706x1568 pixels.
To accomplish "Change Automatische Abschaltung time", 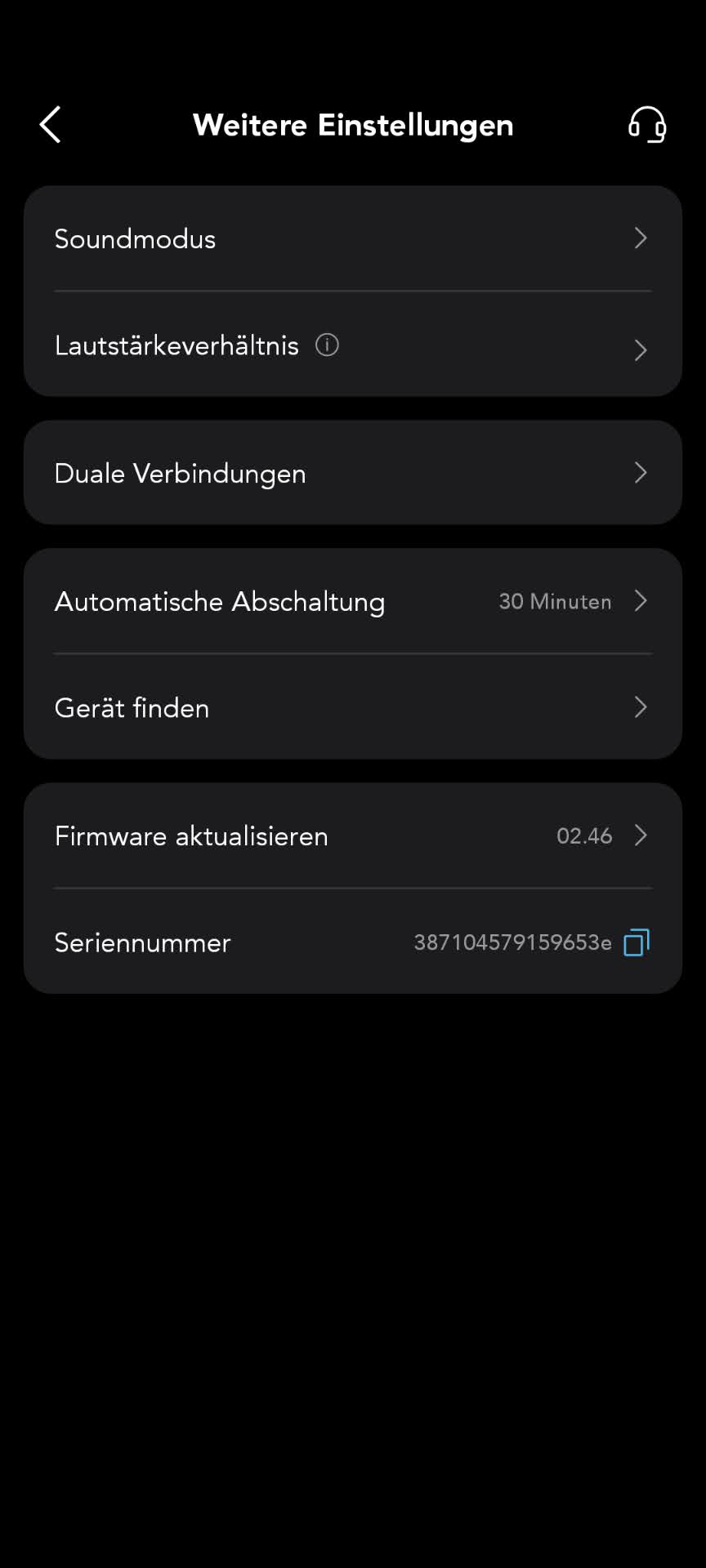I will click(x=353, y=601).
